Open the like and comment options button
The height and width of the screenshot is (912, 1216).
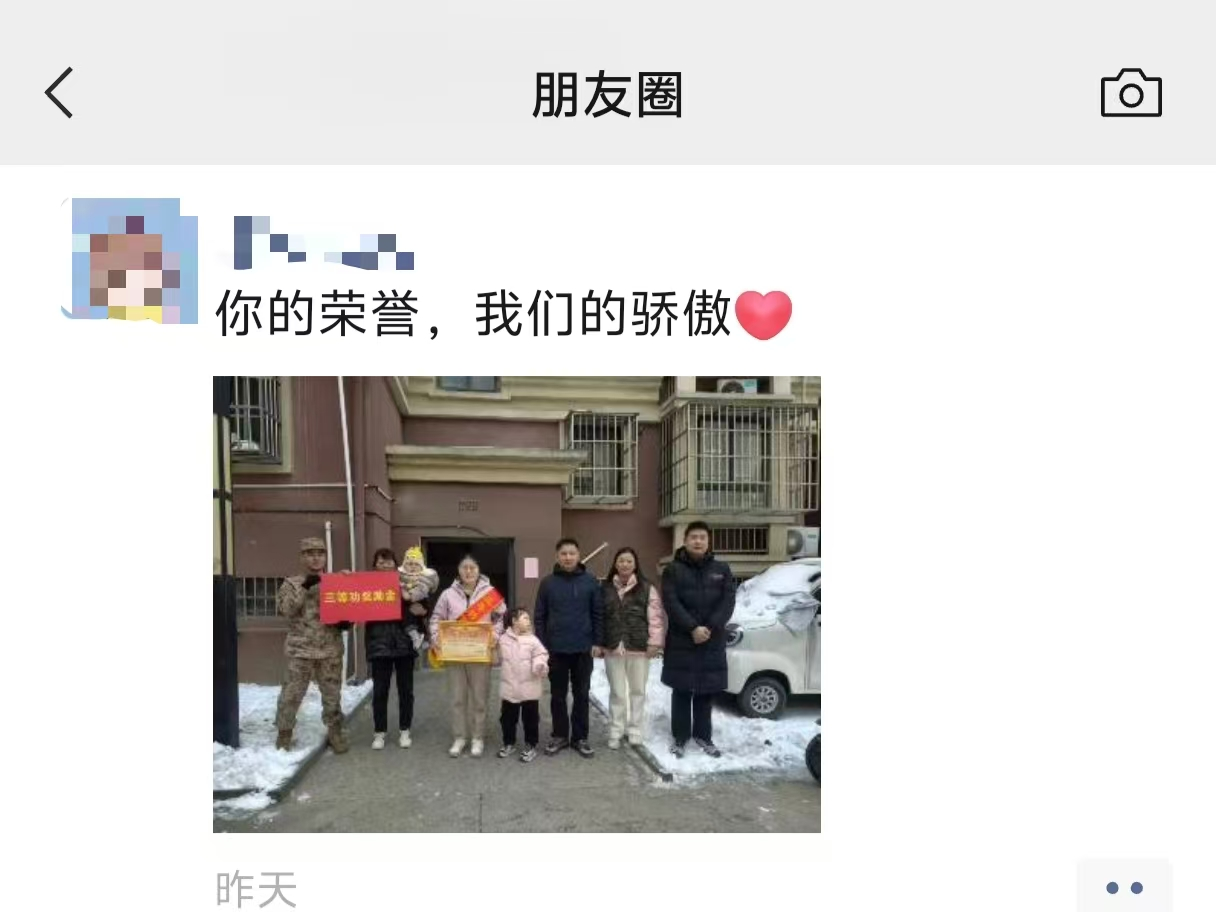1123,886
